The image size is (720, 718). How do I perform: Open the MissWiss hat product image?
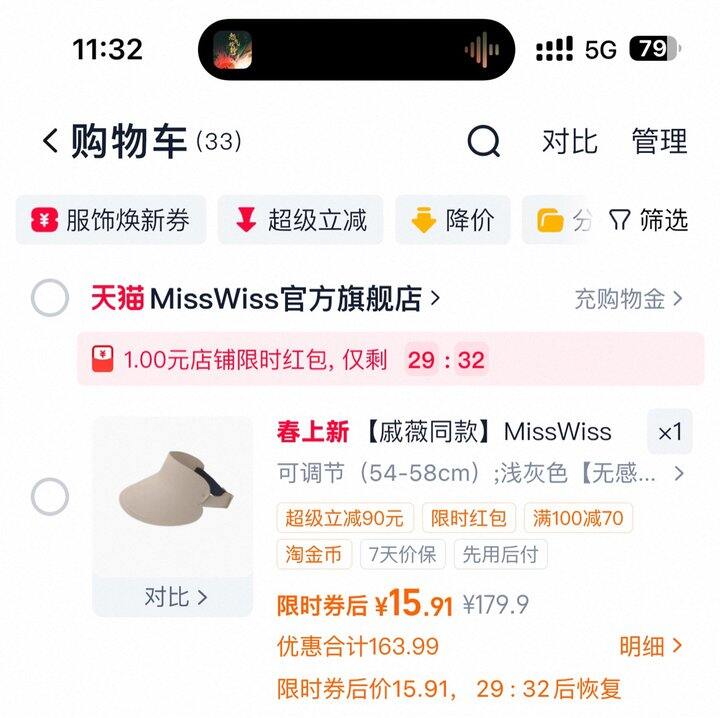[x=173, y=495]
